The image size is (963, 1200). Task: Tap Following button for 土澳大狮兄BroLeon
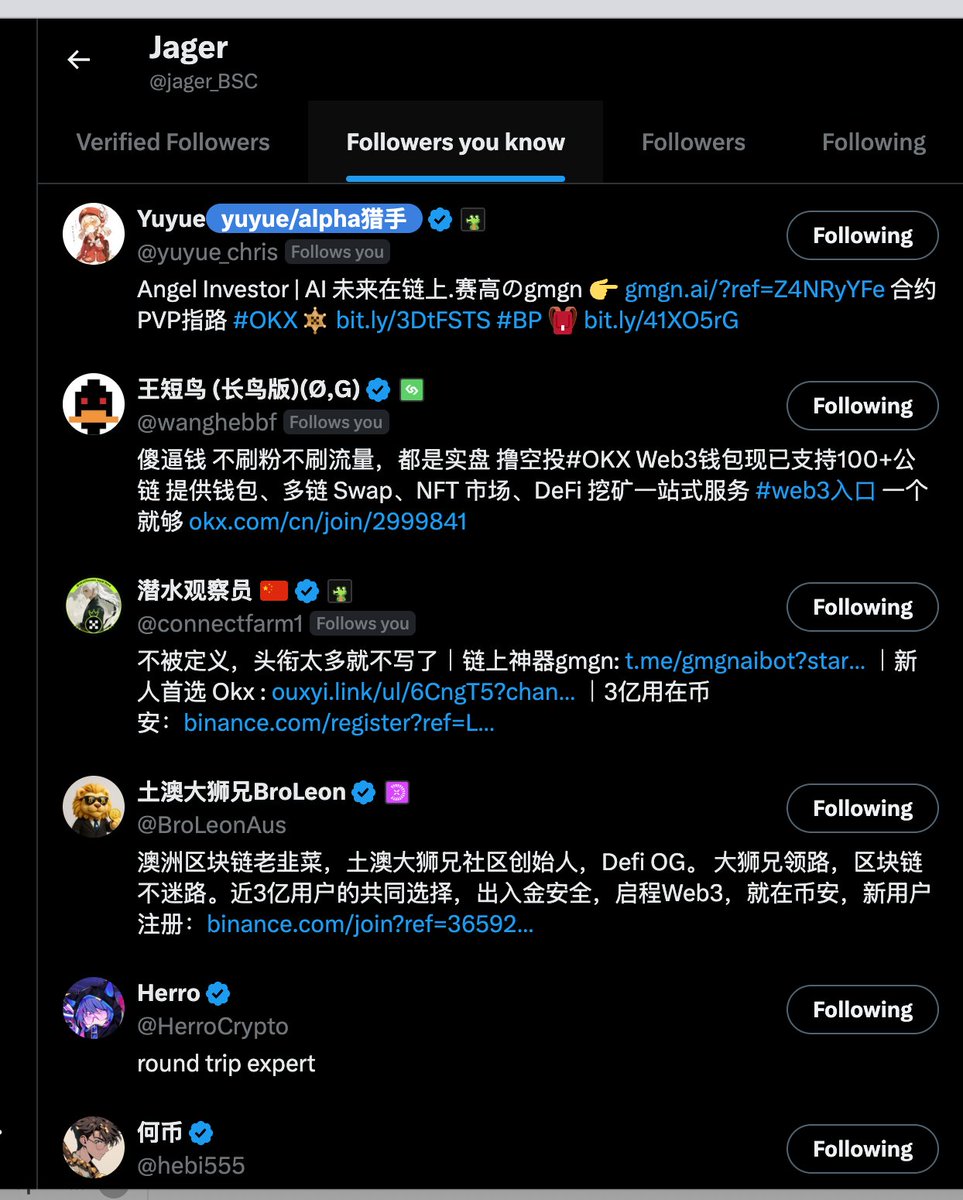(x=862, y=808)
